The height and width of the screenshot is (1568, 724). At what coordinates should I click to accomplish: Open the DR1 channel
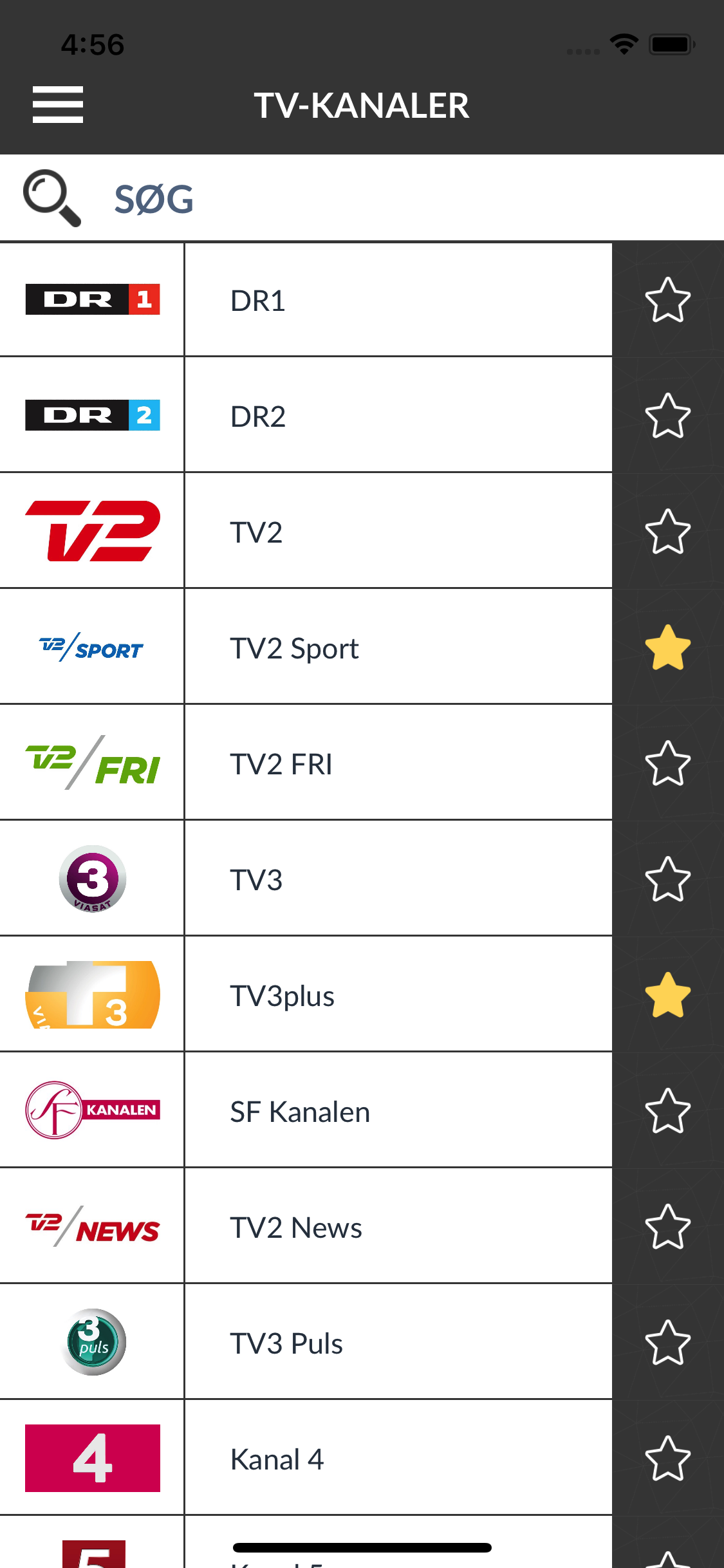coord(306,300)
